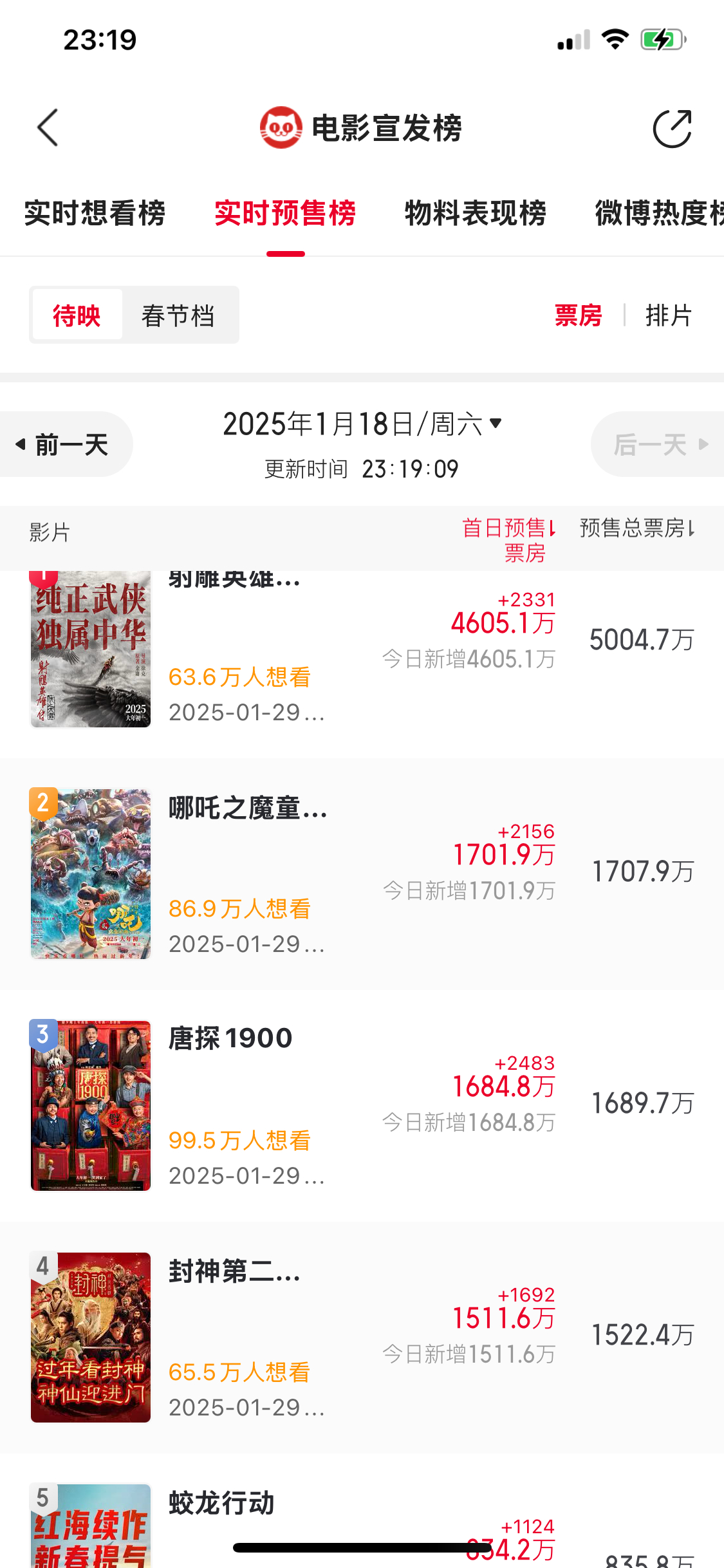This screenshot has height=1568, width=724.
Task: Select the 春节档 segment
Action: (178, 315)
